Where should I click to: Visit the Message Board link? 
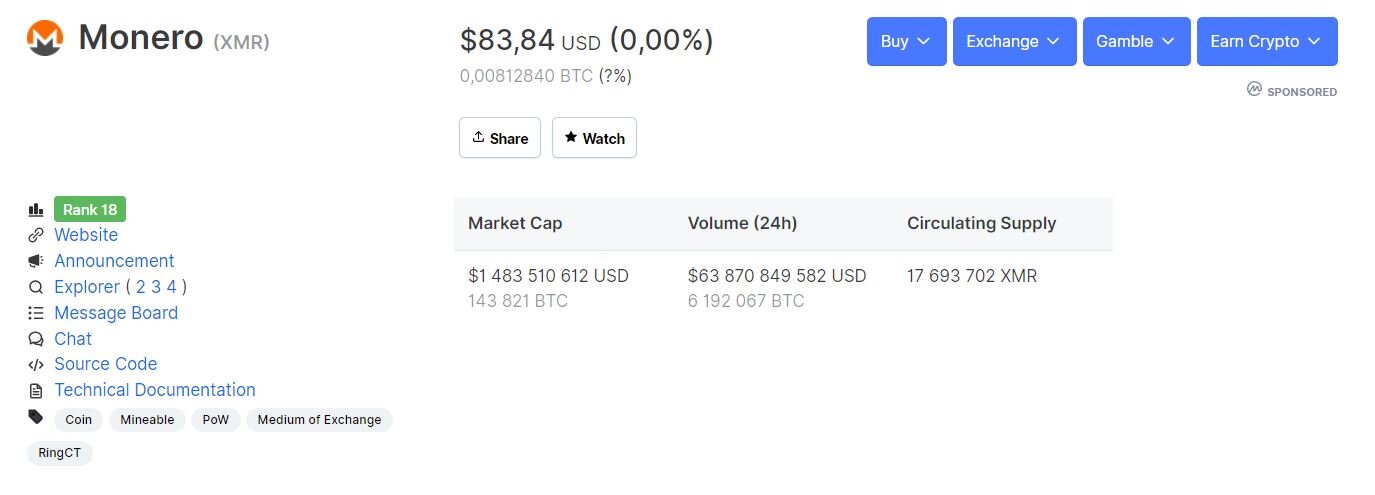pos(116,313)
